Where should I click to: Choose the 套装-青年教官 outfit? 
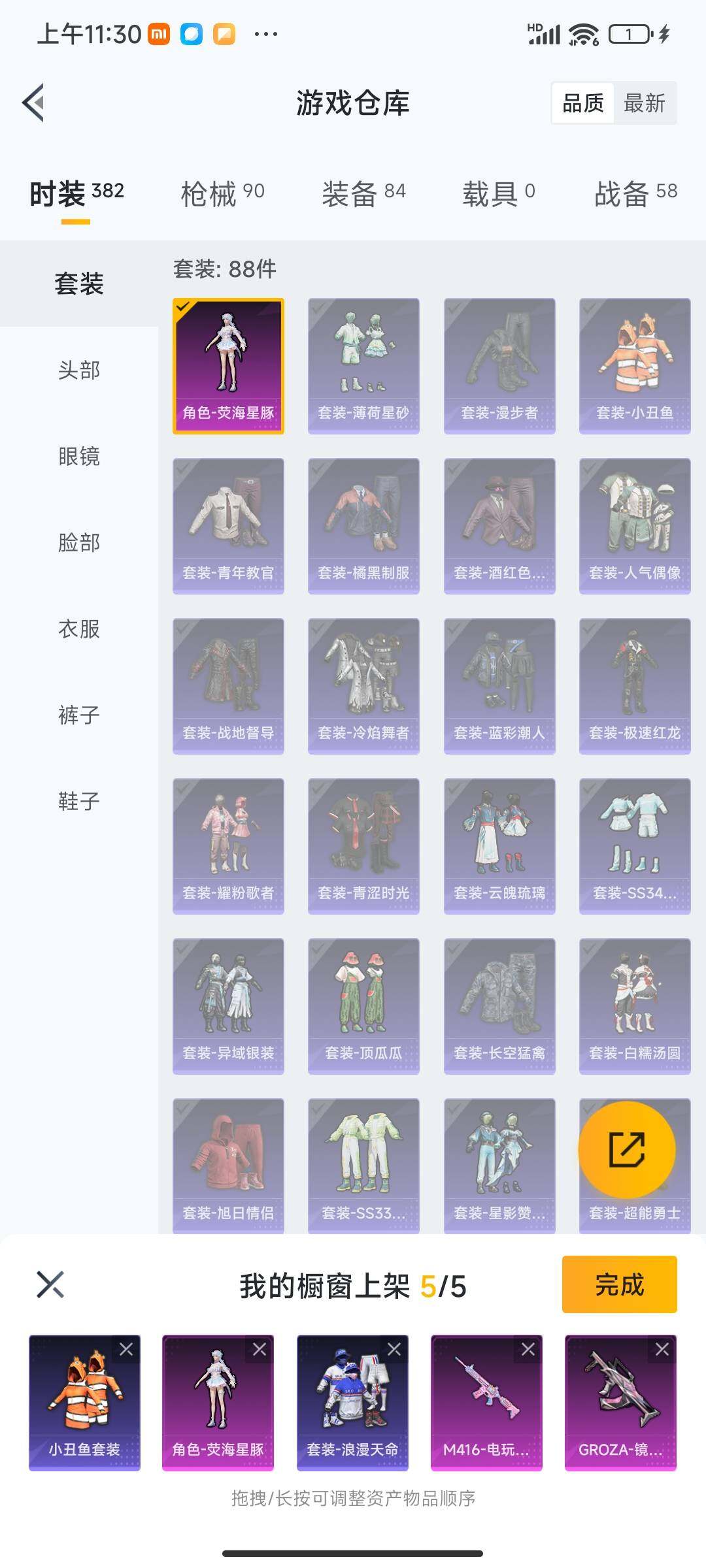click(x=228, y=526)
